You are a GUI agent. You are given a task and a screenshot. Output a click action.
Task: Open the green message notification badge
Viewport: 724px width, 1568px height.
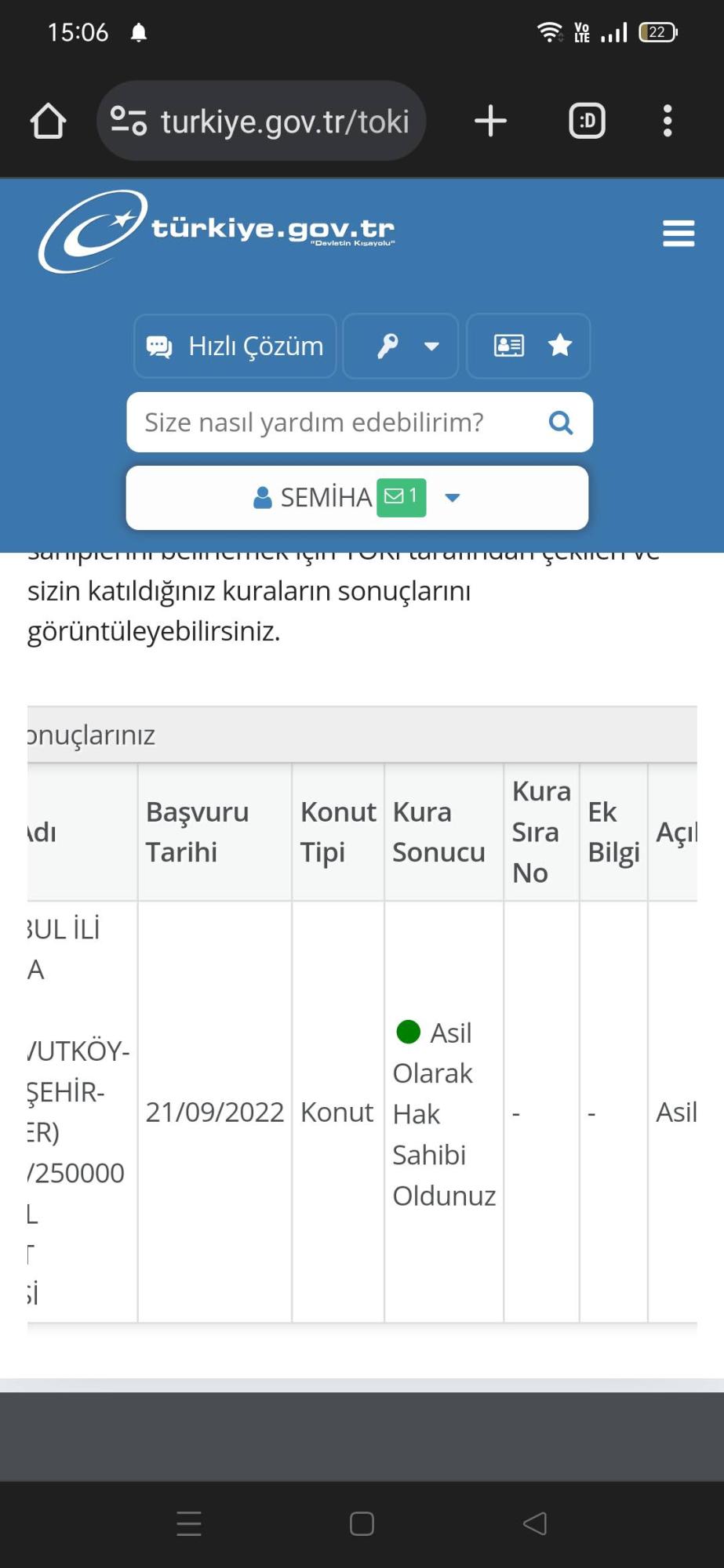(x=402, y=497)
